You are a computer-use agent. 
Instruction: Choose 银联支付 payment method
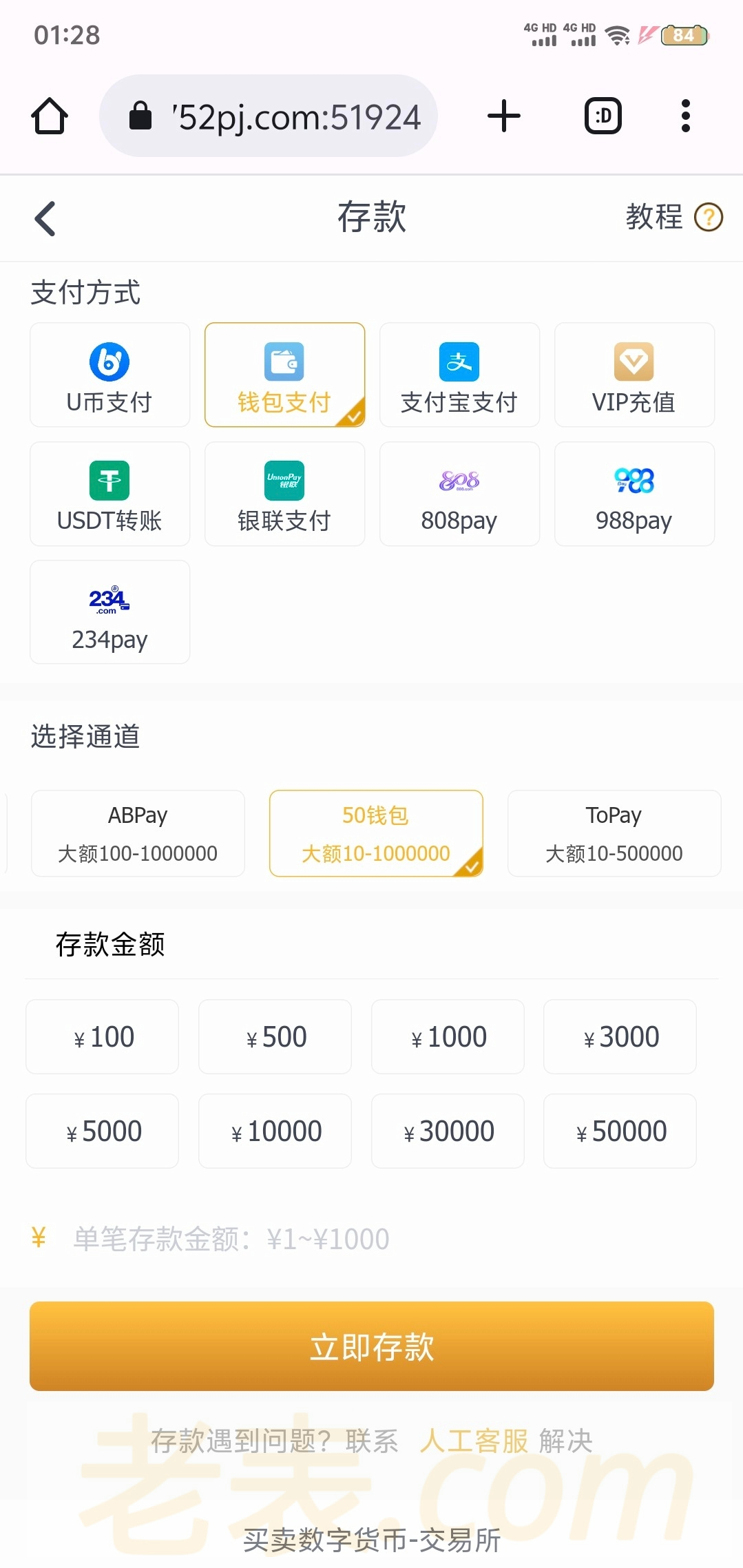pyautogui.click(x=284, y=494)
